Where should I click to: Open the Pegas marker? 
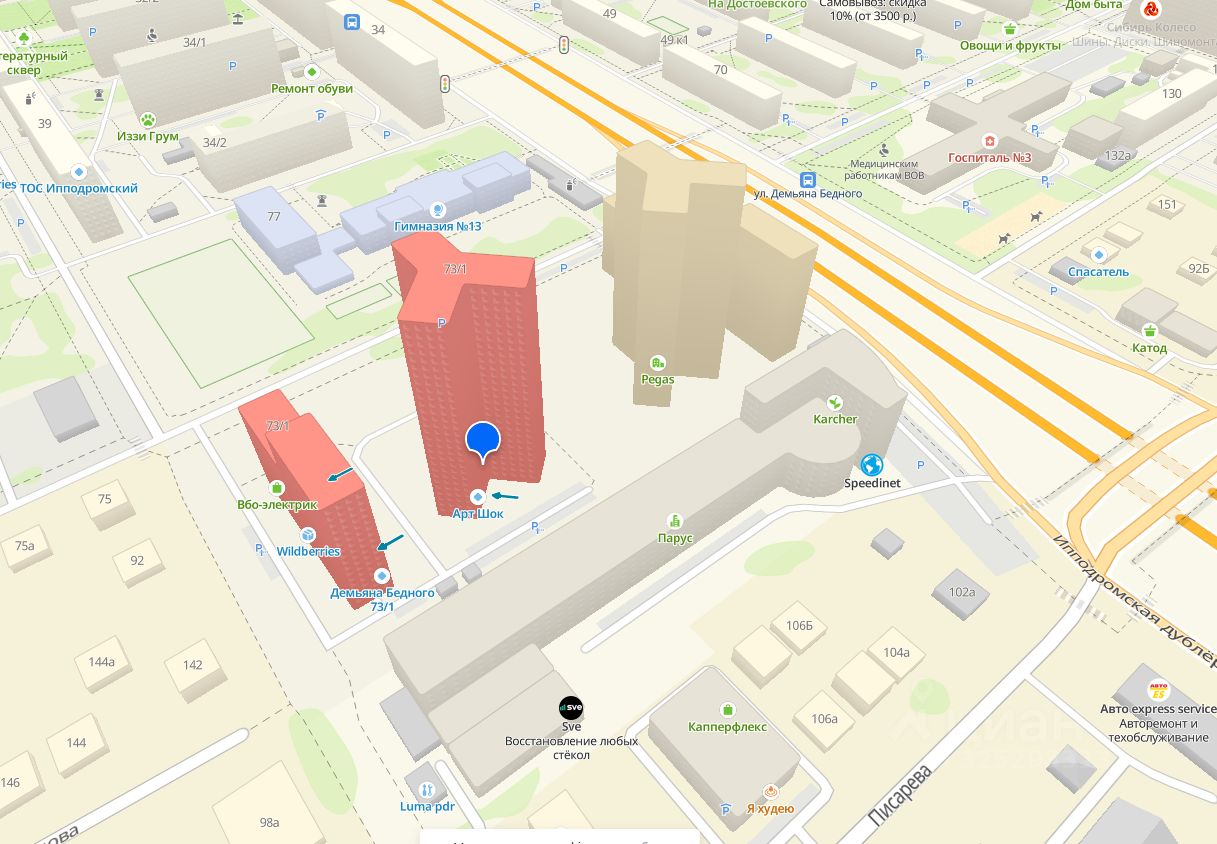[x=657, y=363]
